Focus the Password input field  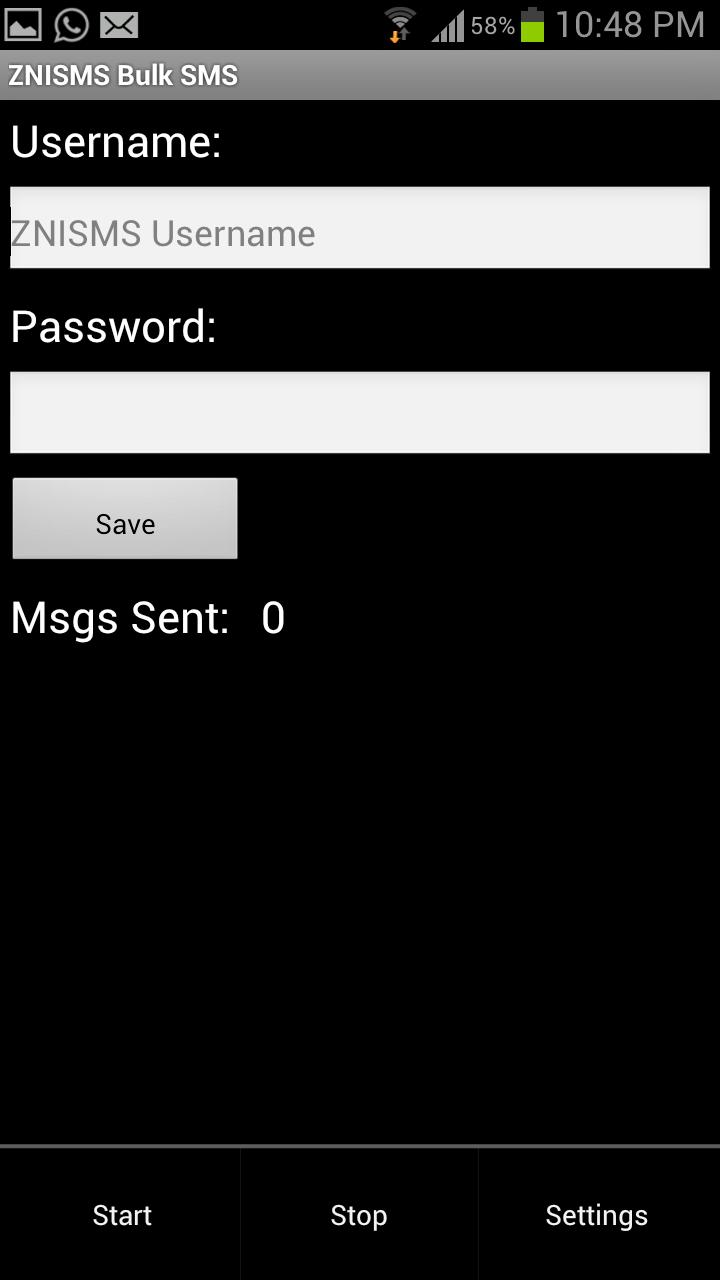[x=360, y=412]
